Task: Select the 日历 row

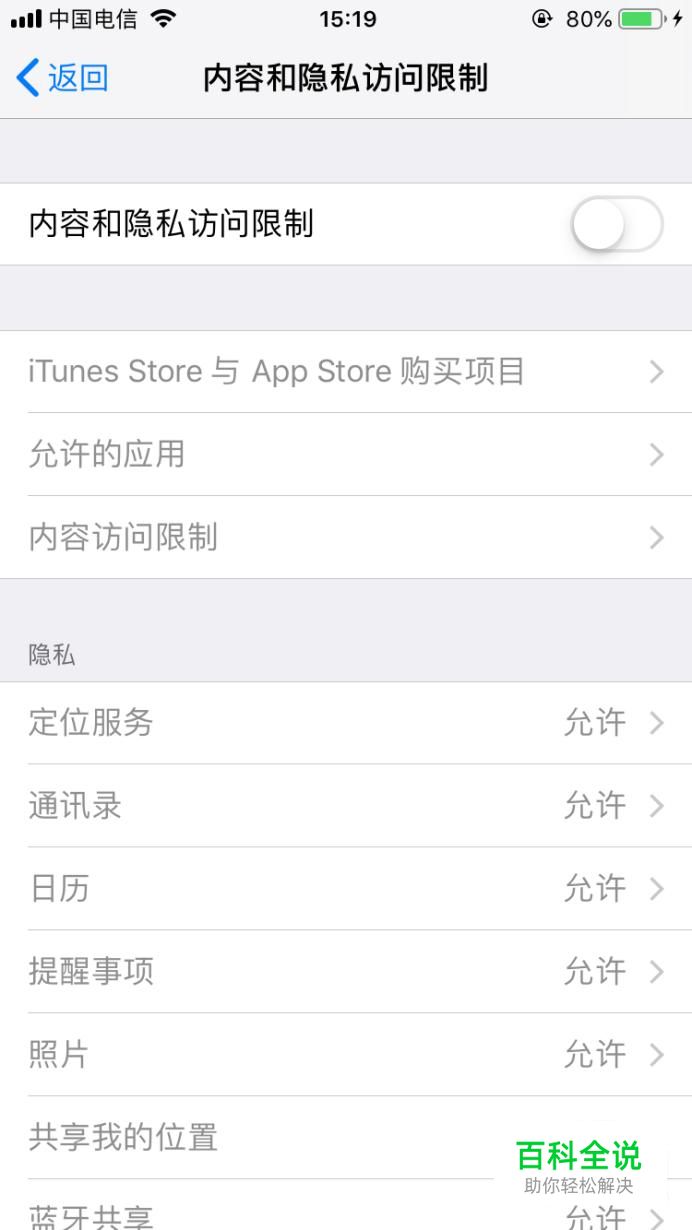Action: (346, 889)
